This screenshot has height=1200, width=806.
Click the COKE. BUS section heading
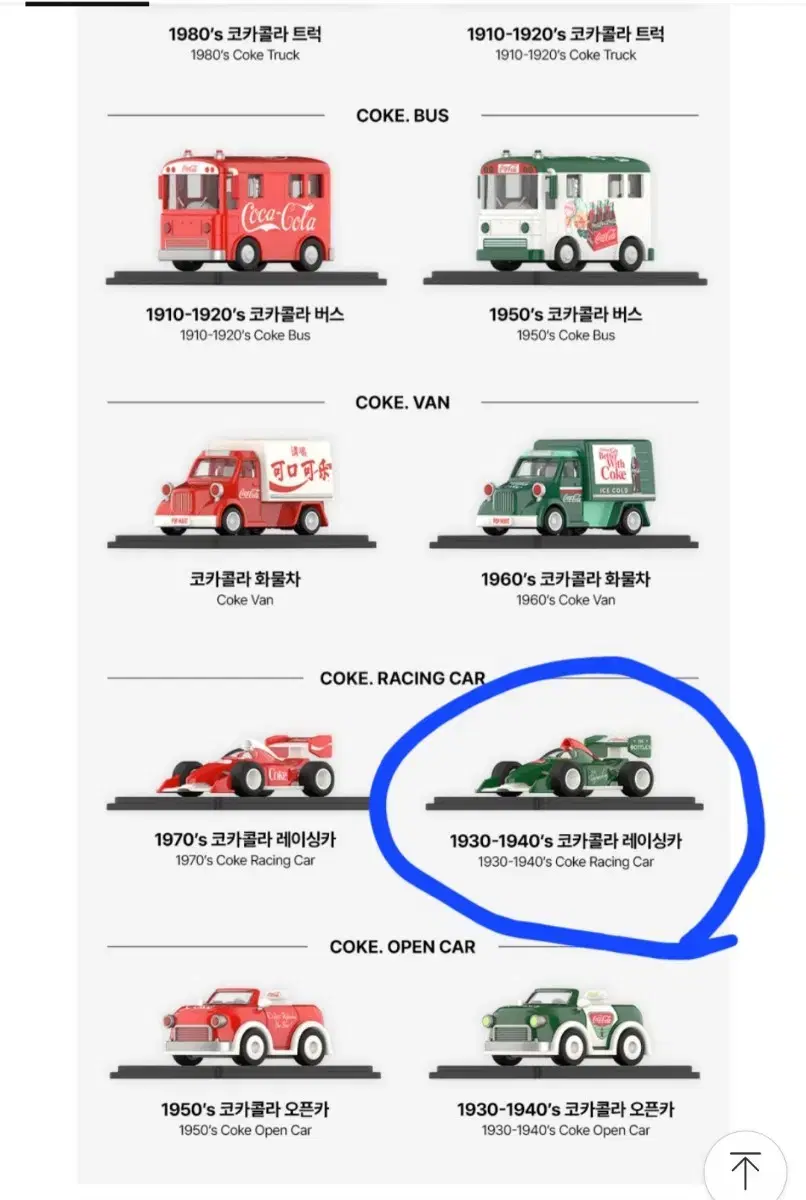click(403, 115)
